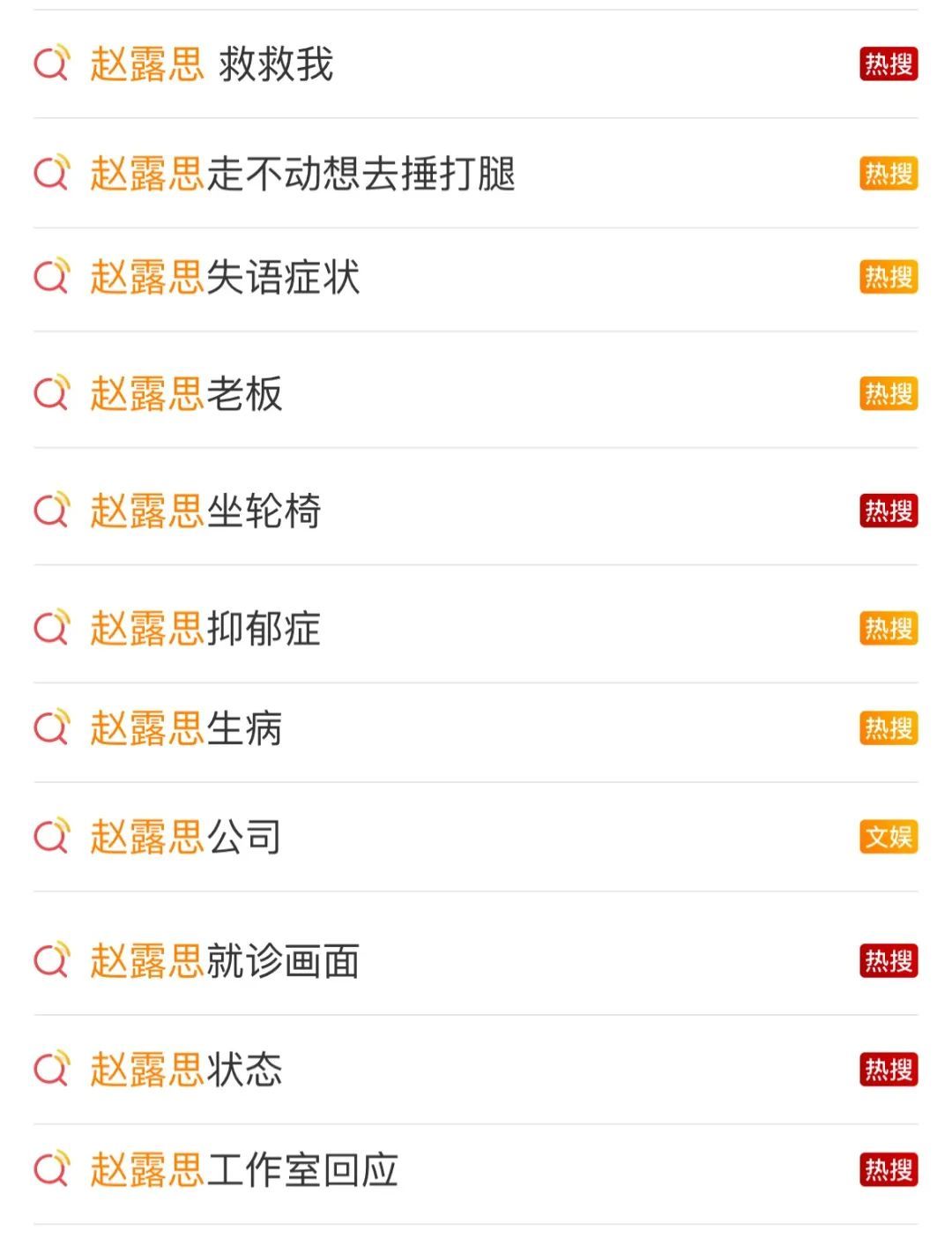952x1246 pixels.
Task: Open the search suggestion 赵露思 救救我
Action: [x=212, y=64]
